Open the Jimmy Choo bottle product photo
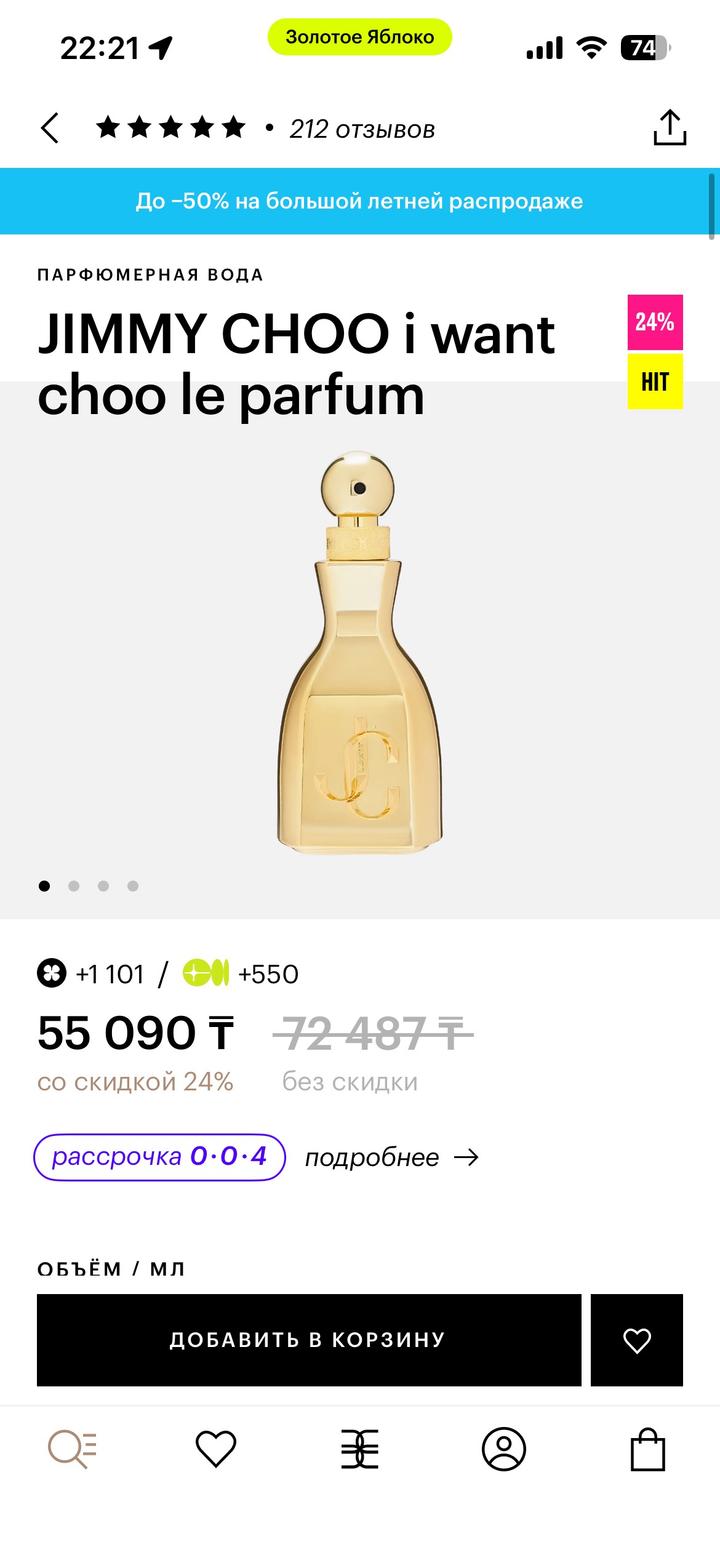Viewport: 720px width, 1558px height. click(x=359, y=651)
